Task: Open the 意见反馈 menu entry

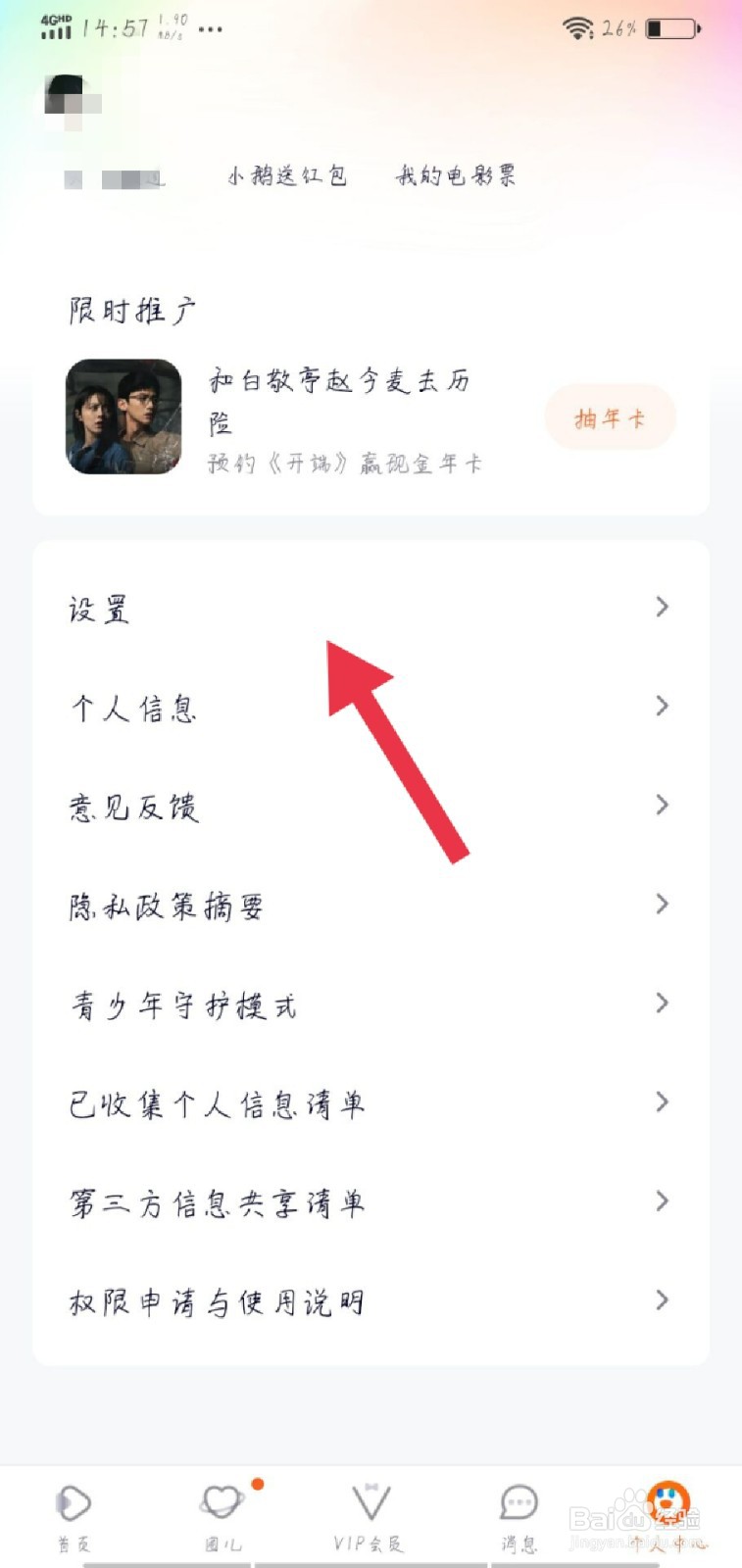Action: coord(137,806)
